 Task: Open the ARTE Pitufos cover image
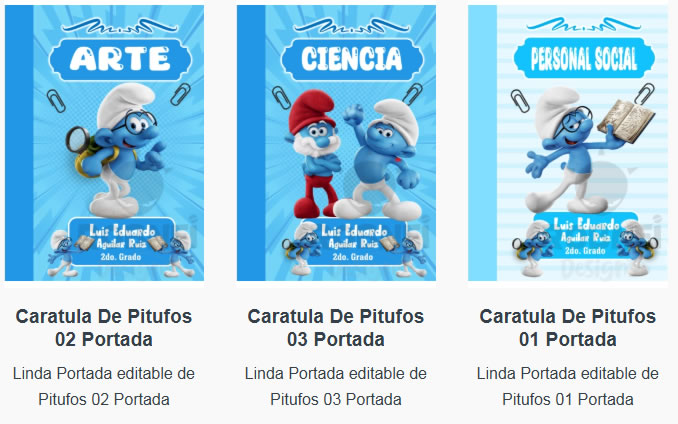[x=104, y=143]
